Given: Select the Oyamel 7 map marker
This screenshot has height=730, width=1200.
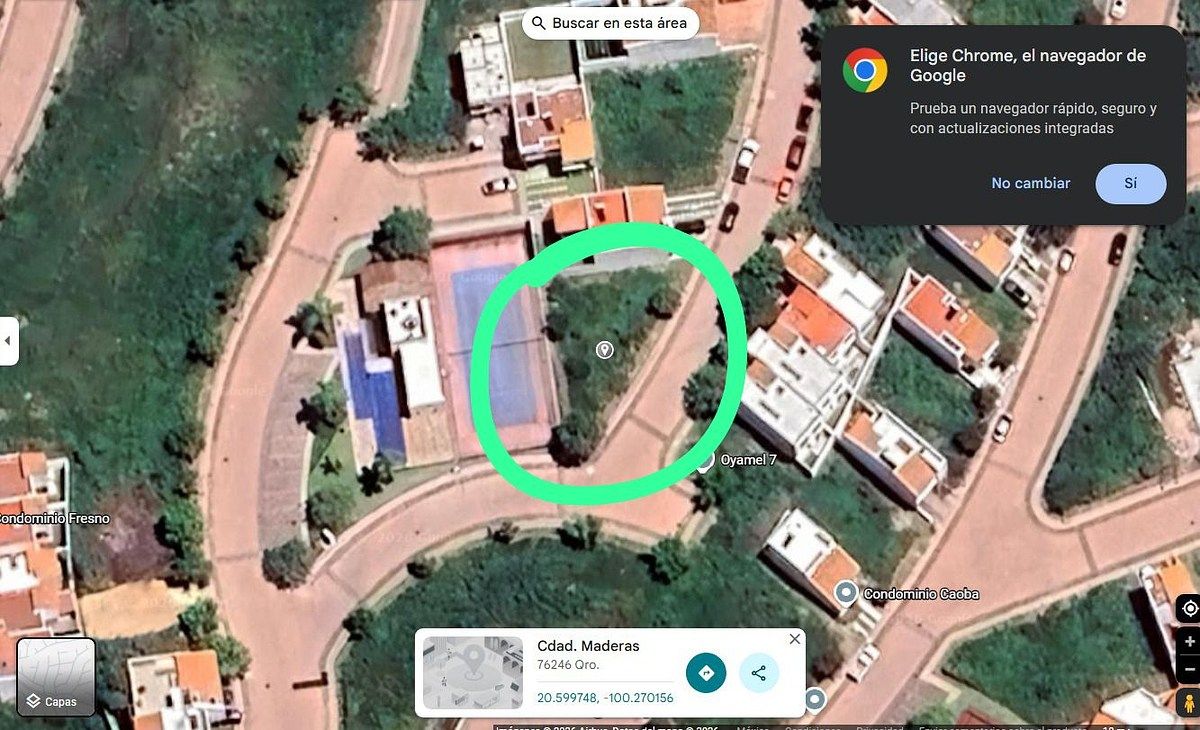Looking at the screenshot, I should point(706,460).
